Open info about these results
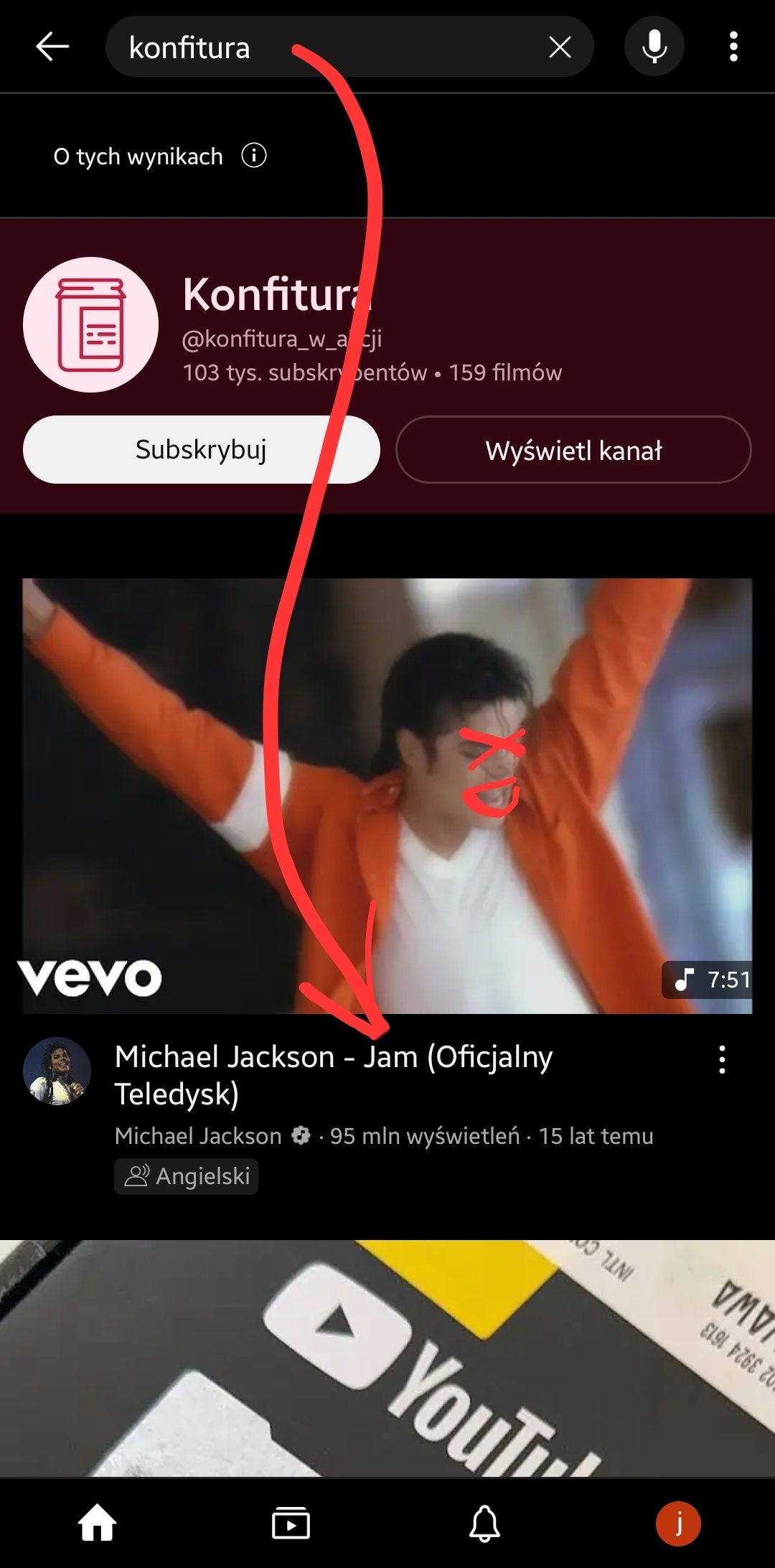 [x=253, y=156]
